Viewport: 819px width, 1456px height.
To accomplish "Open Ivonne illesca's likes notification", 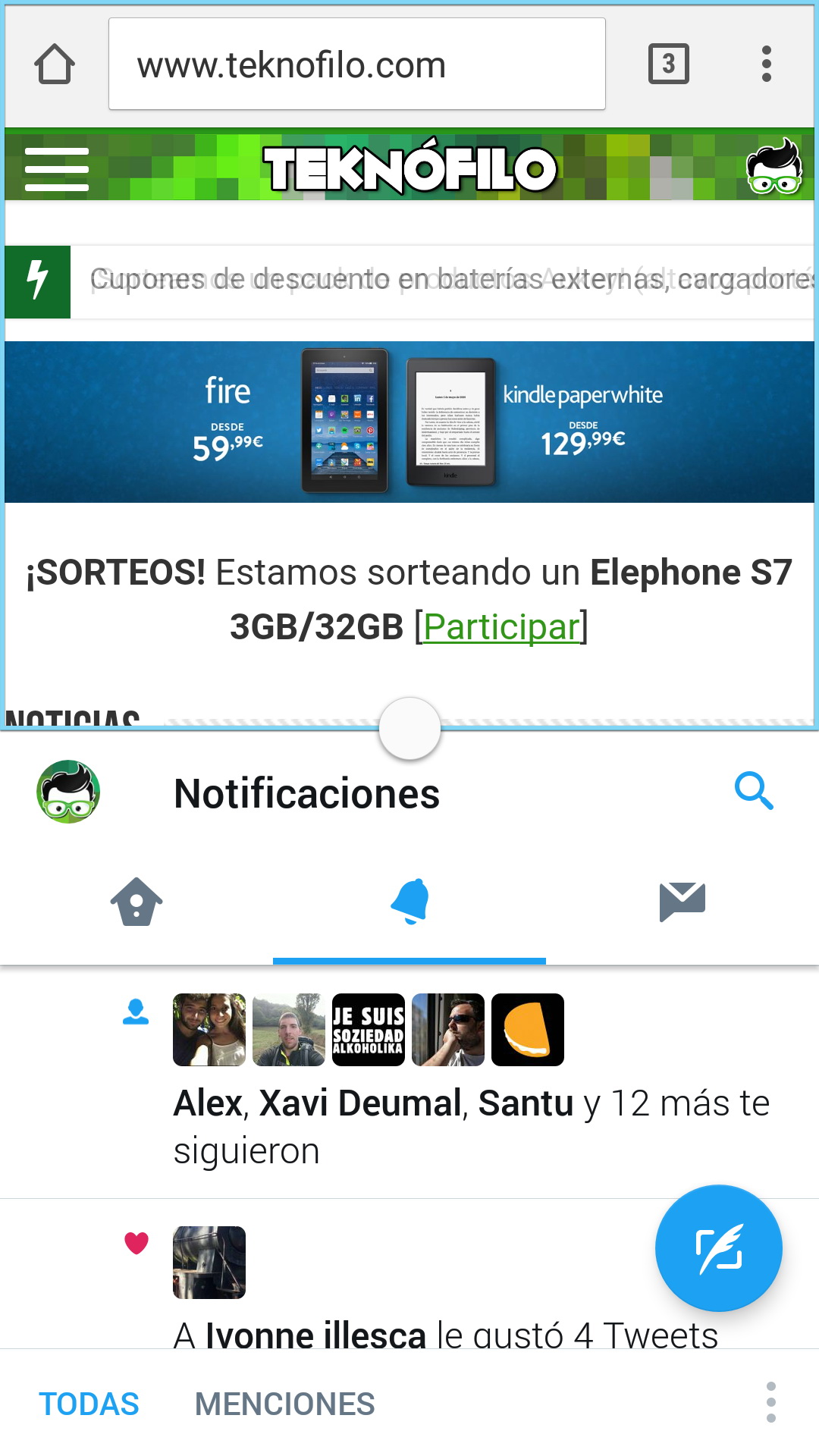I will click(x=409, y=1274).
